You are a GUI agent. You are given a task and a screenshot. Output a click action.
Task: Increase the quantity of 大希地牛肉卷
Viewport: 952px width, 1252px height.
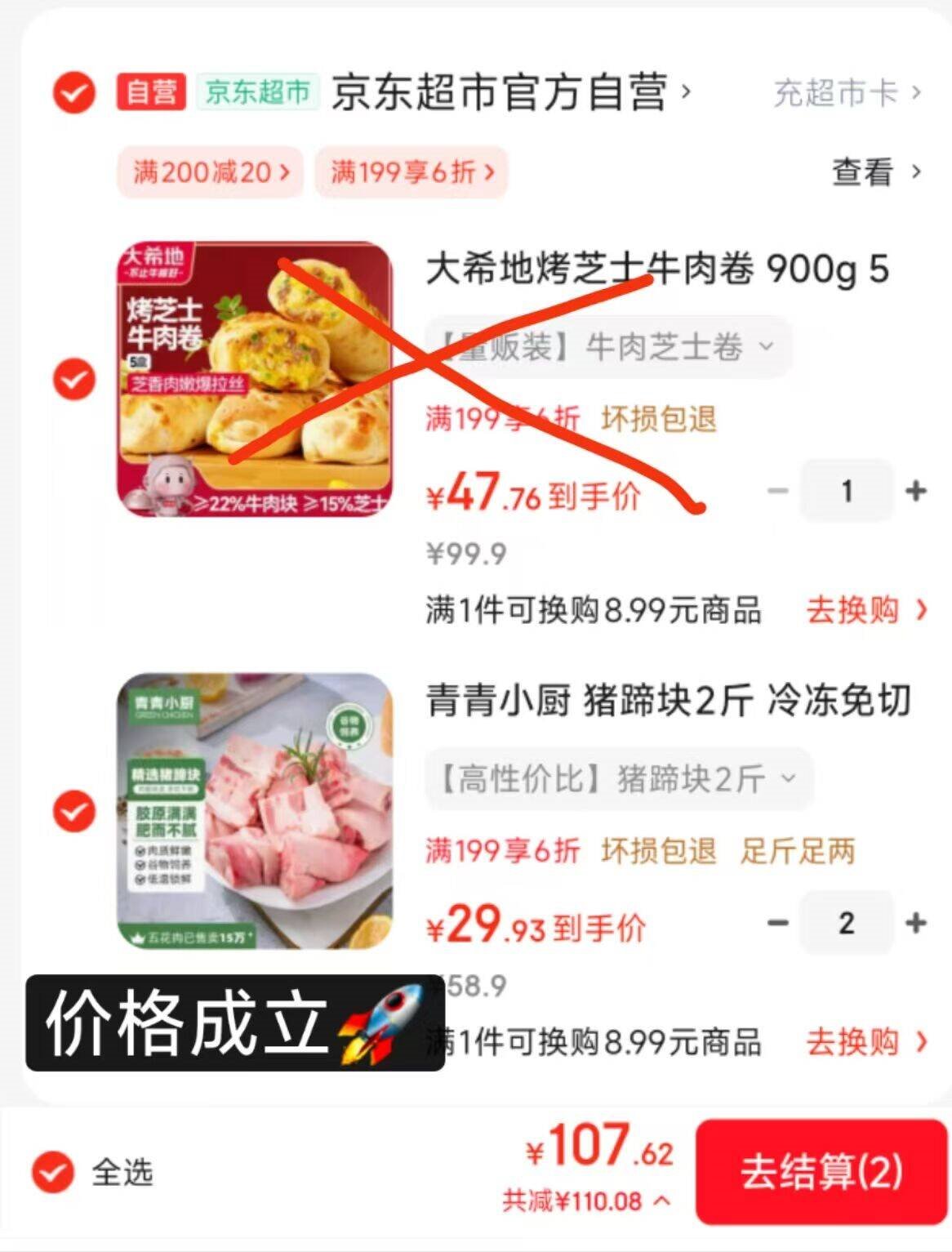(x=916, y=490)
